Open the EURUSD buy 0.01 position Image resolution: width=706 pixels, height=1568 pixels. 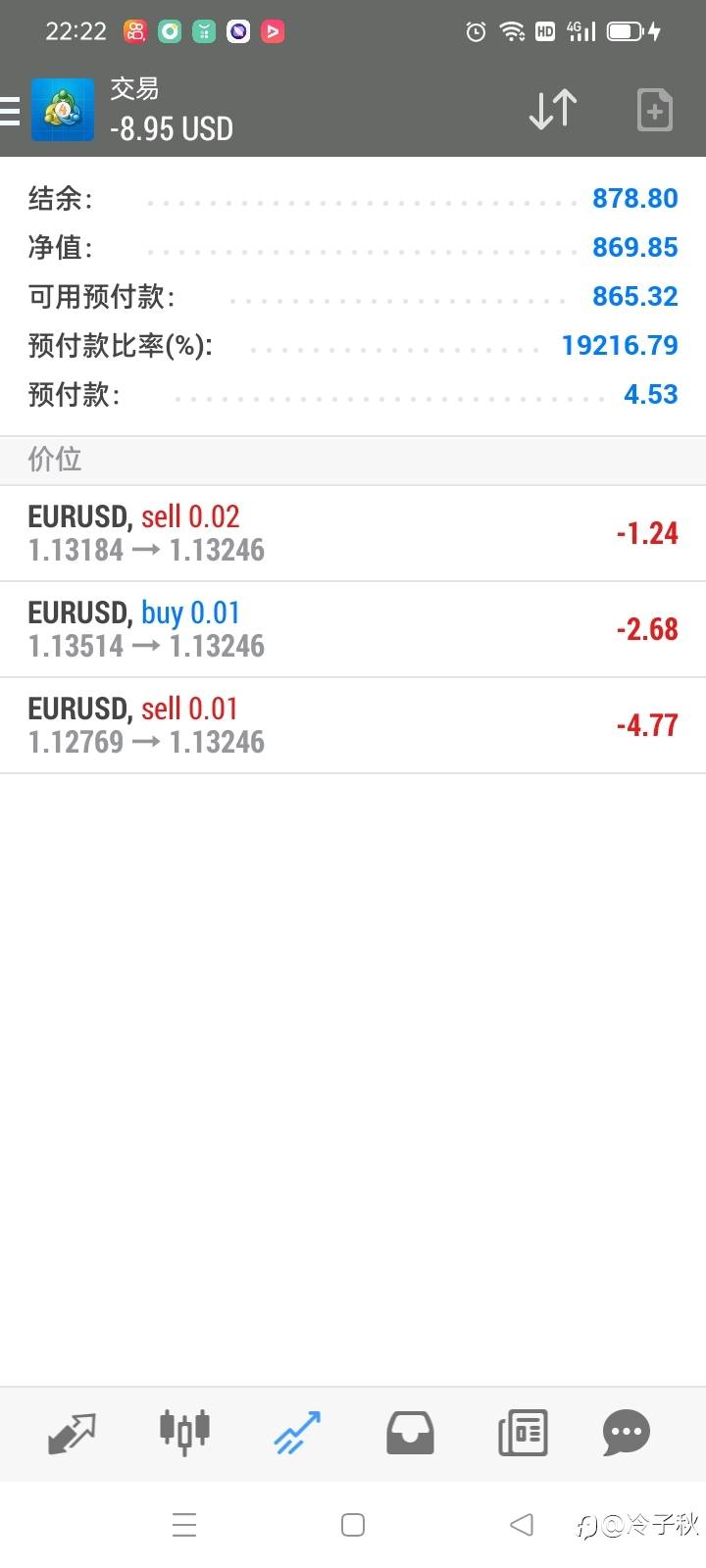tap(353, 629)
